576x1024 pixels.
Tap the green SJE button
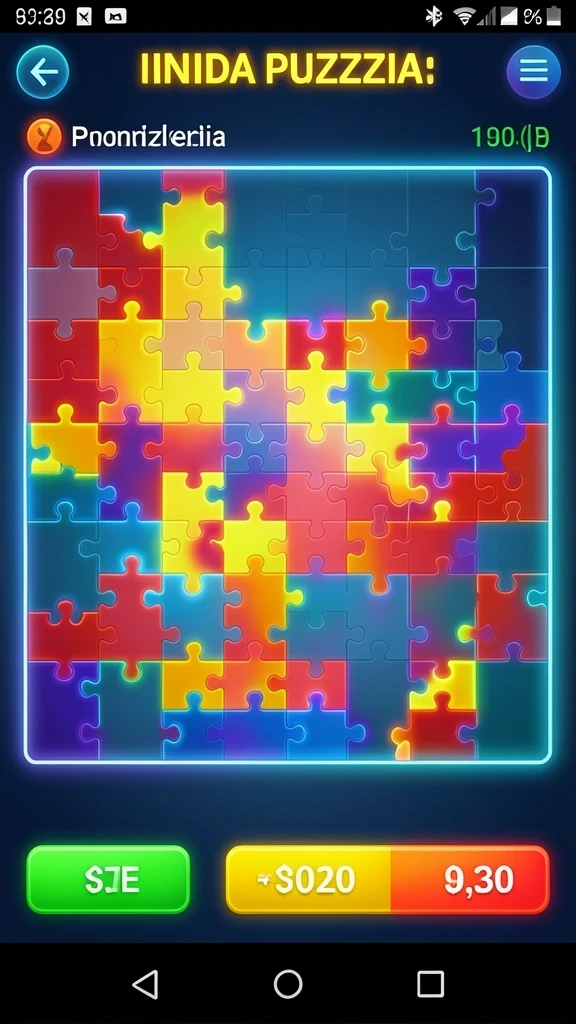(108, 880)
